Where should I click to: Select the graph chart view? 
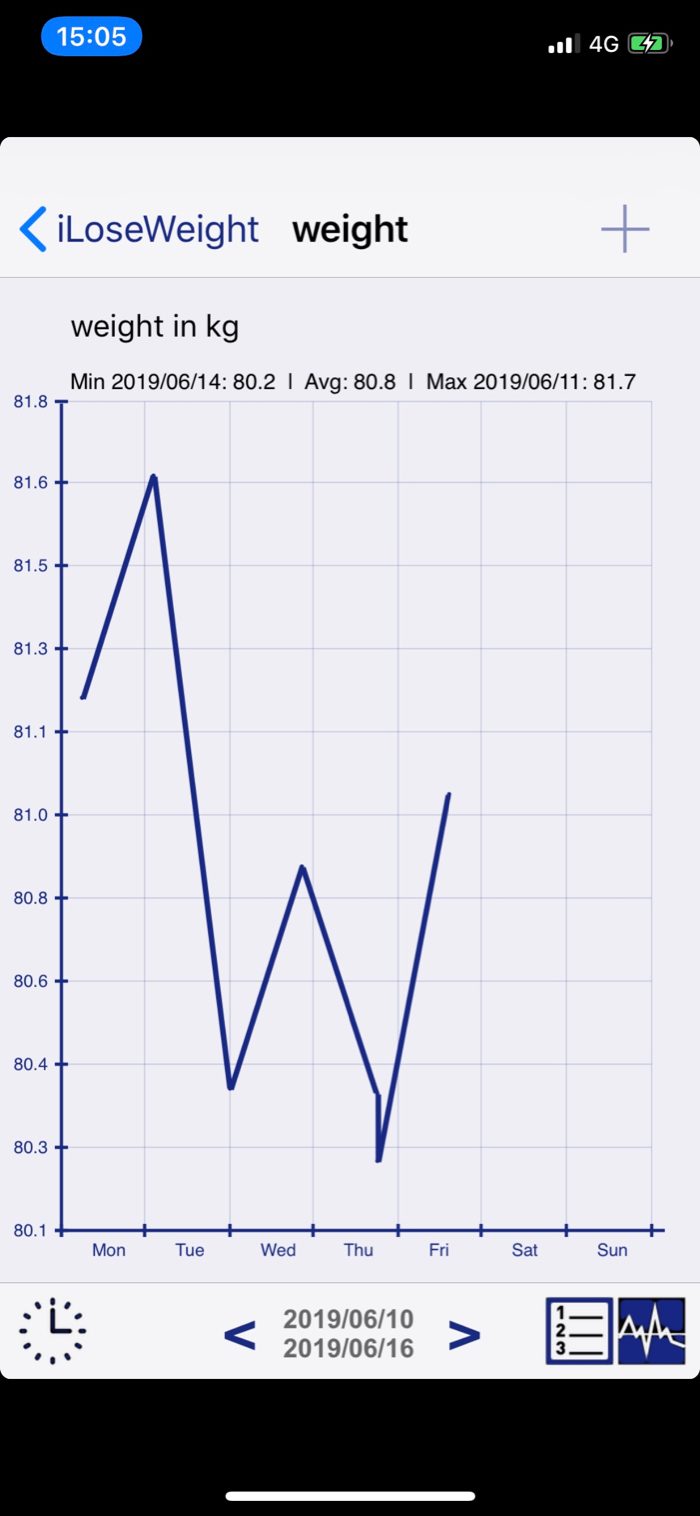[652, 1331]
